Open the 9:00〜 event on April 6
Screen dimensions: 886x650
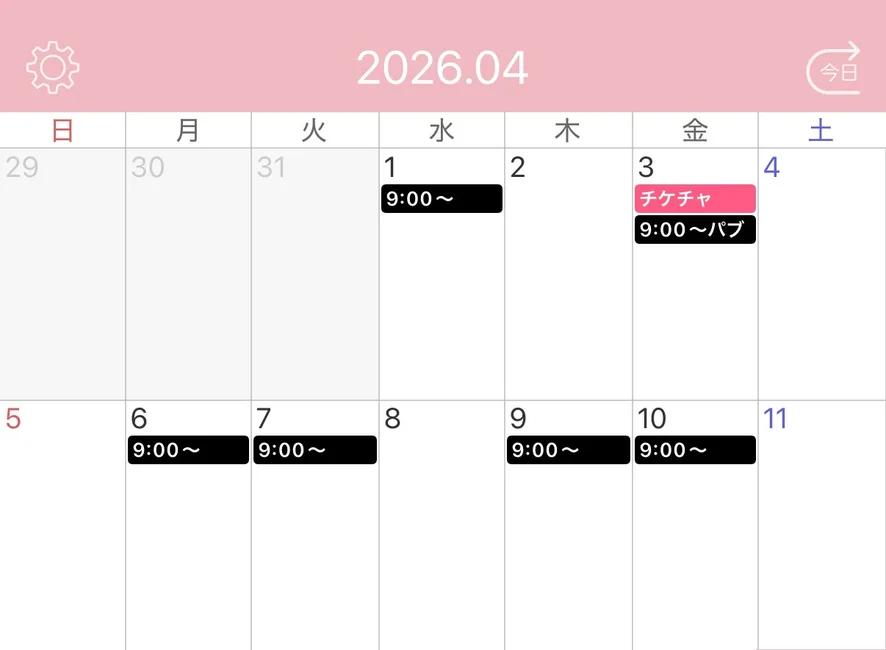click(x=188, y=450)
